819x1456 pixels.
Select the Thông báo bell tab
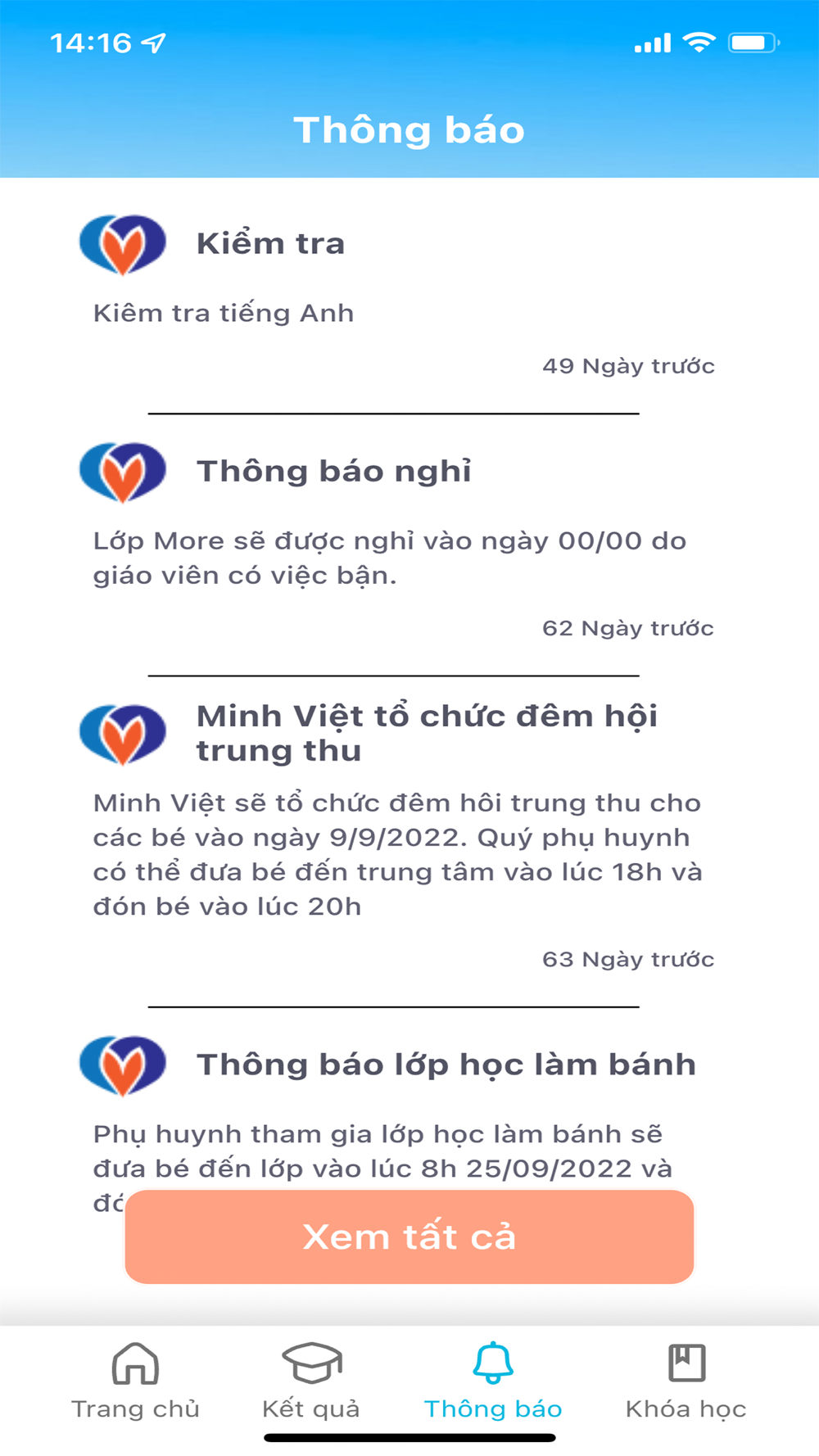(x=493, y=1381)
